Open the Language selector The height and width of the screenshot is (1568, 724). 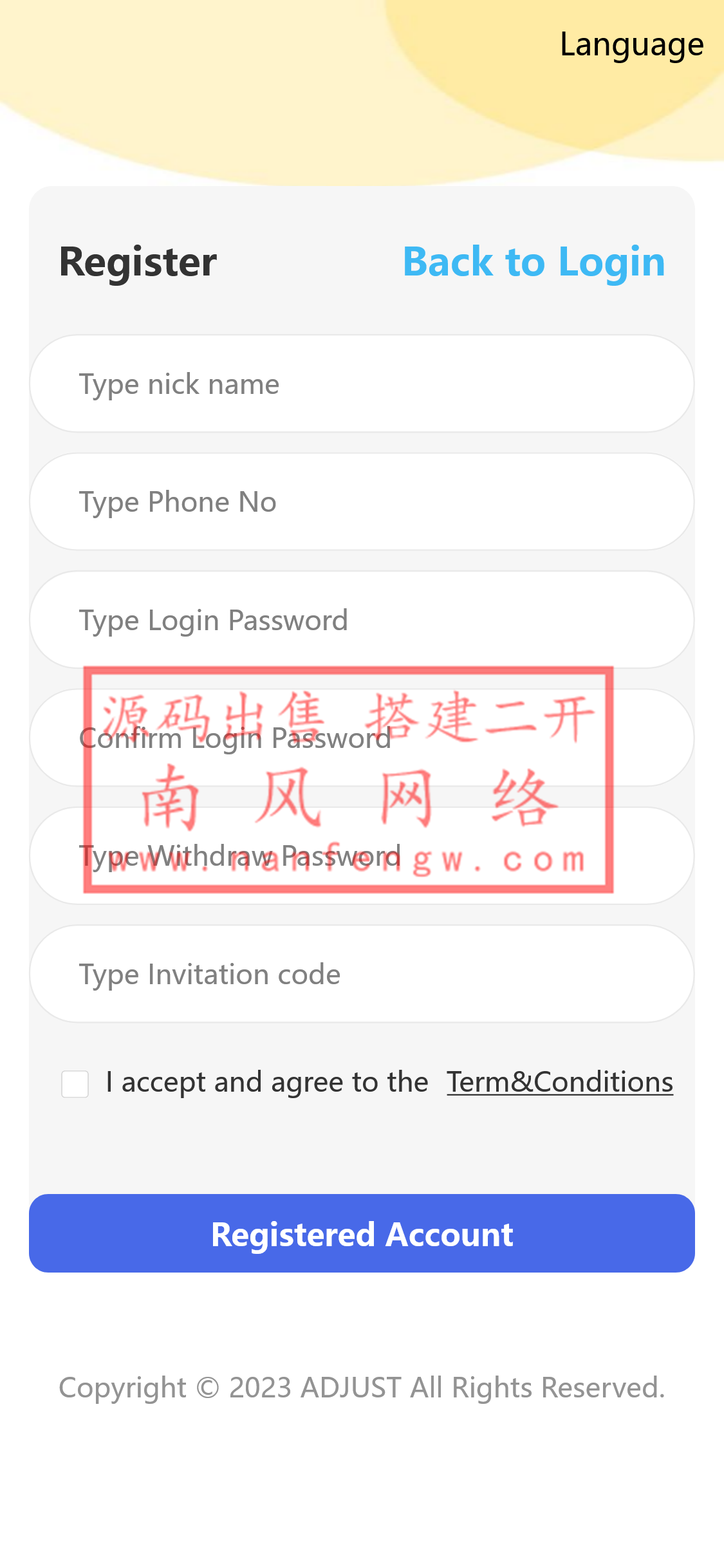pos(631,45)
